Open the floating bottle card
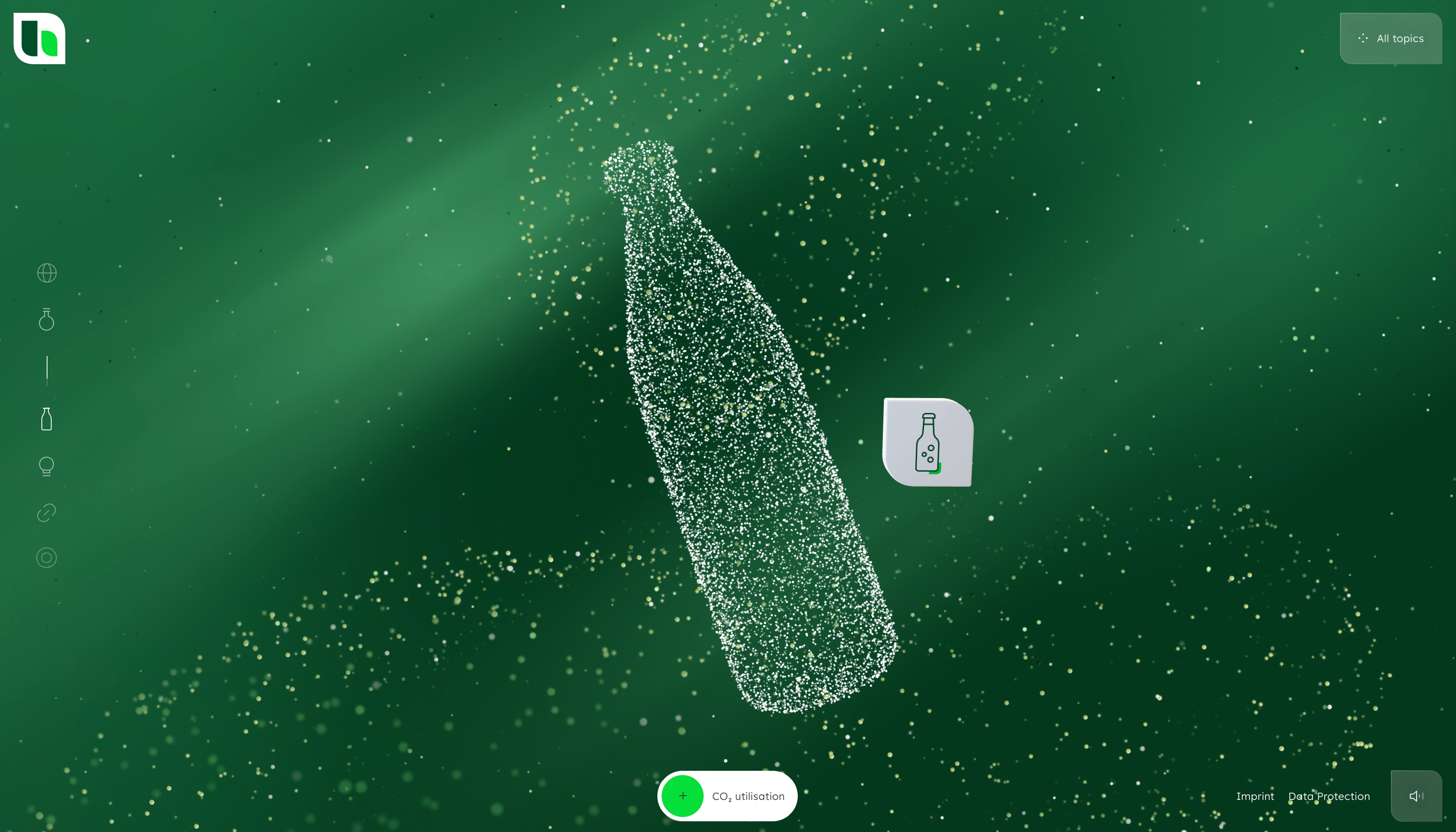 pyautogui.click(x=927, y=442)
